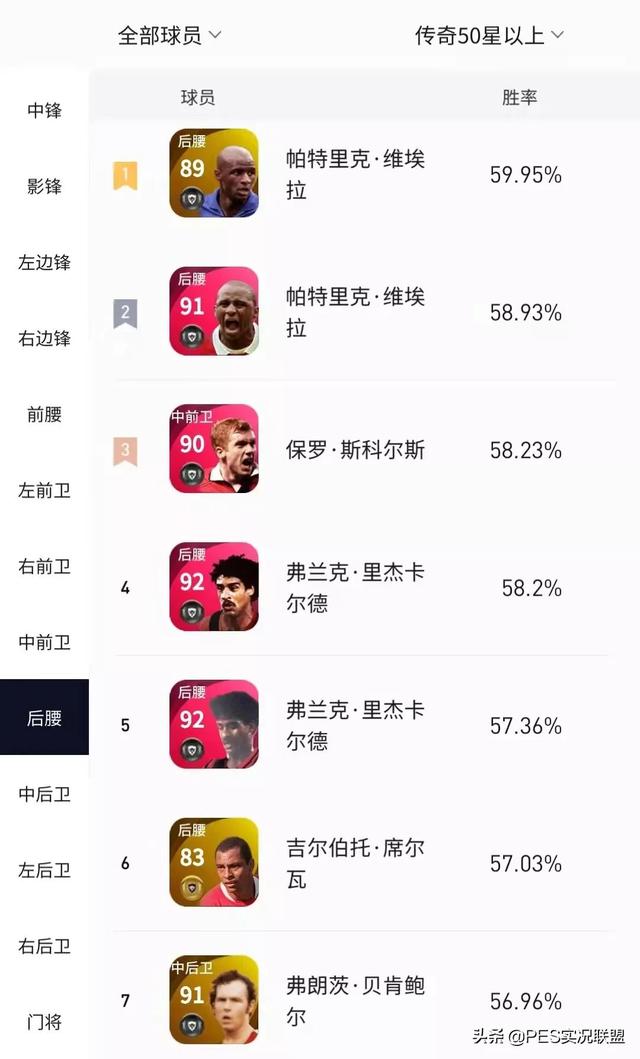This screenshot has width=640, height=1059.
Task: Switch to the 门将 tab
Action: pos(44,1022)
